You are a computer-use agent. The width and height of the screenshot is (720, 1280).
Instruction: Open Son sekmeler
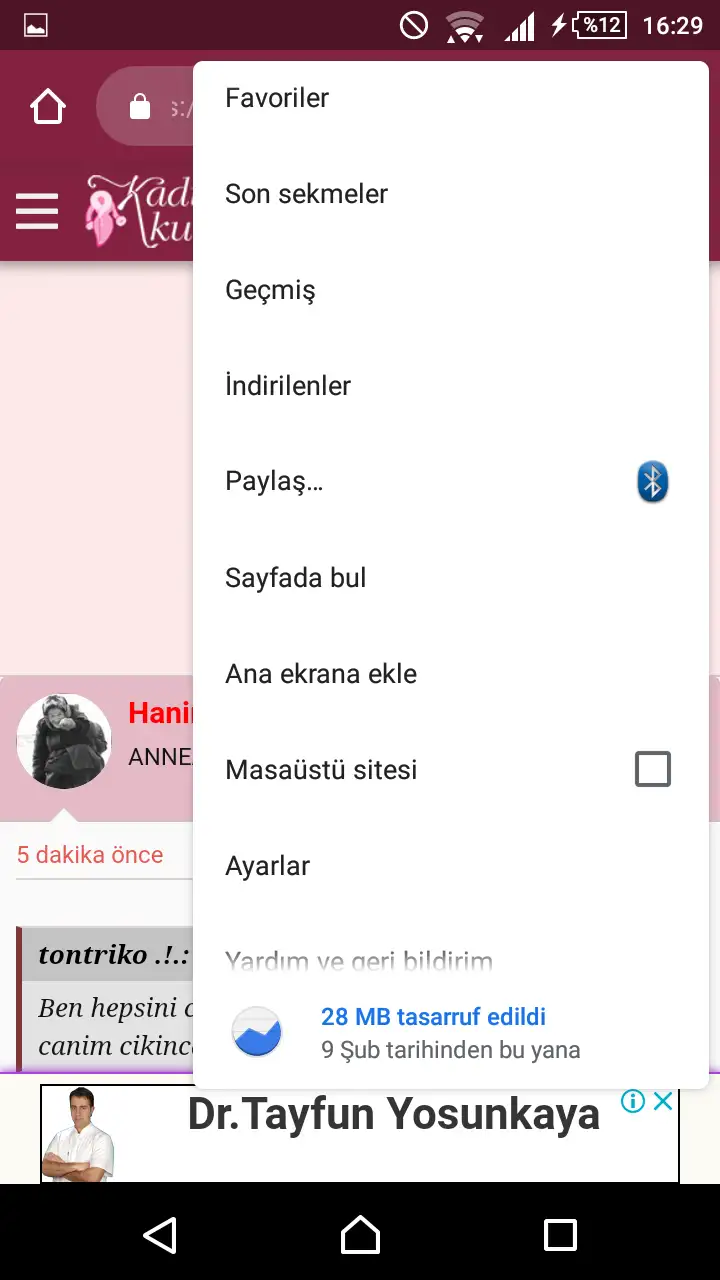coord(451,194)
